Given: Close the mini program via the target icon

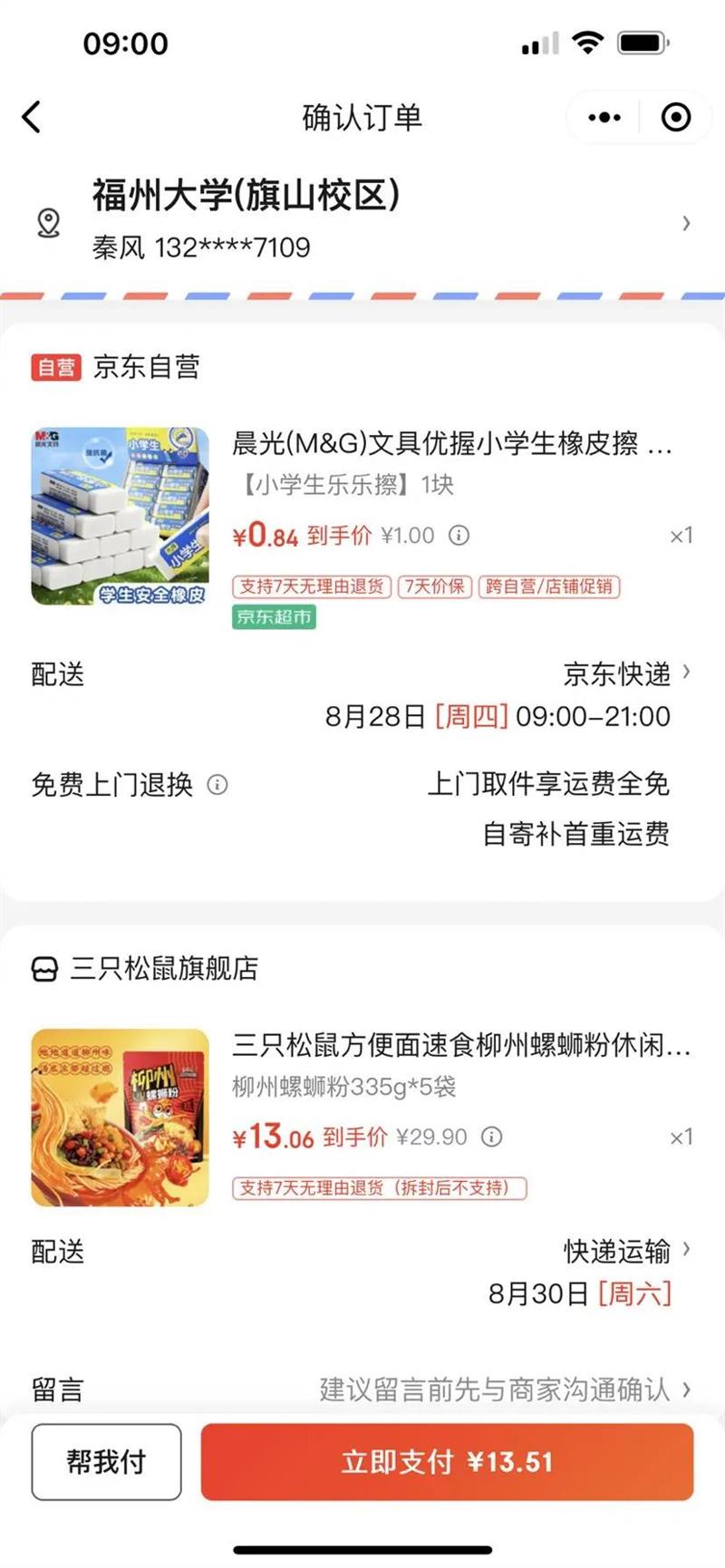Looking at the screenshot, I should pos(675,118).
